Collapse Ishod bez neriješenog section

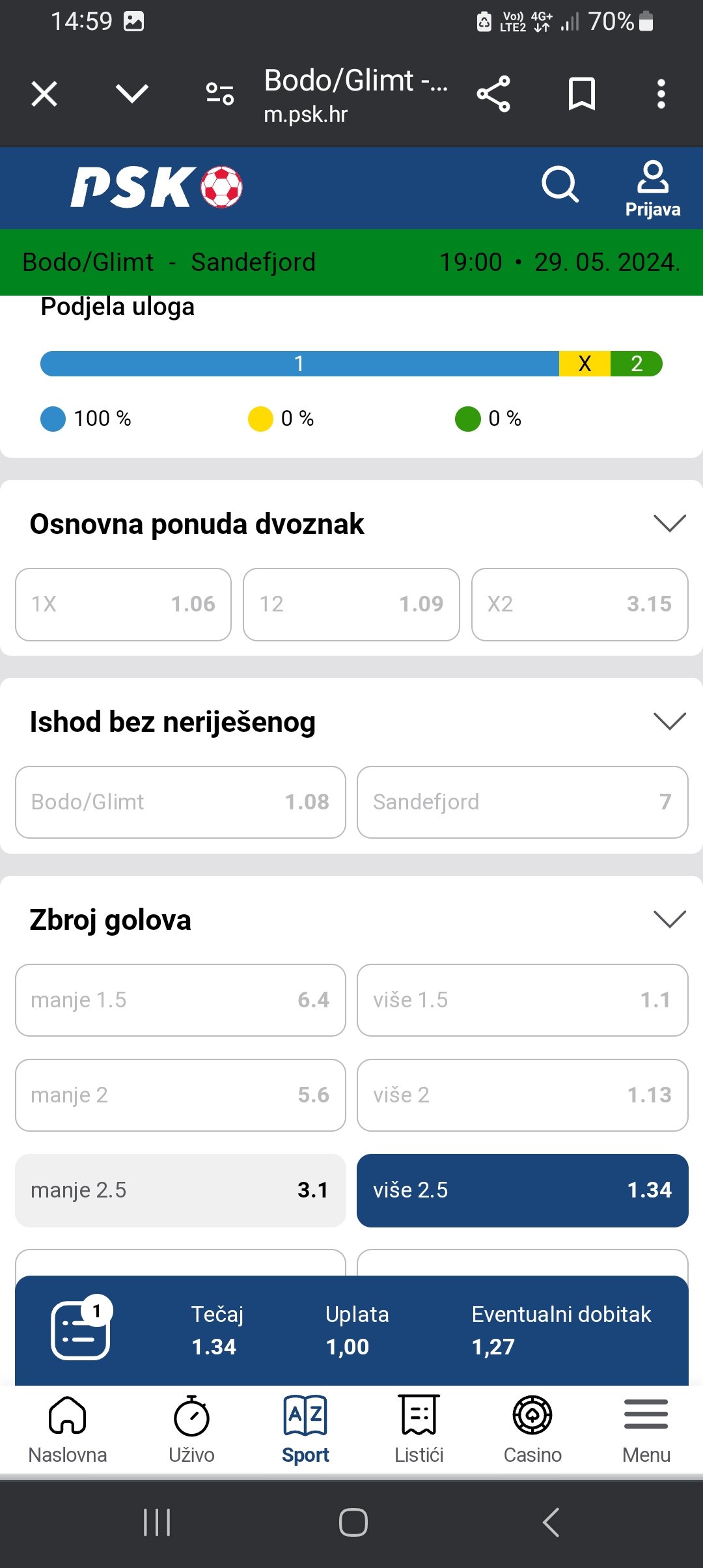click(x=669, y=721)
